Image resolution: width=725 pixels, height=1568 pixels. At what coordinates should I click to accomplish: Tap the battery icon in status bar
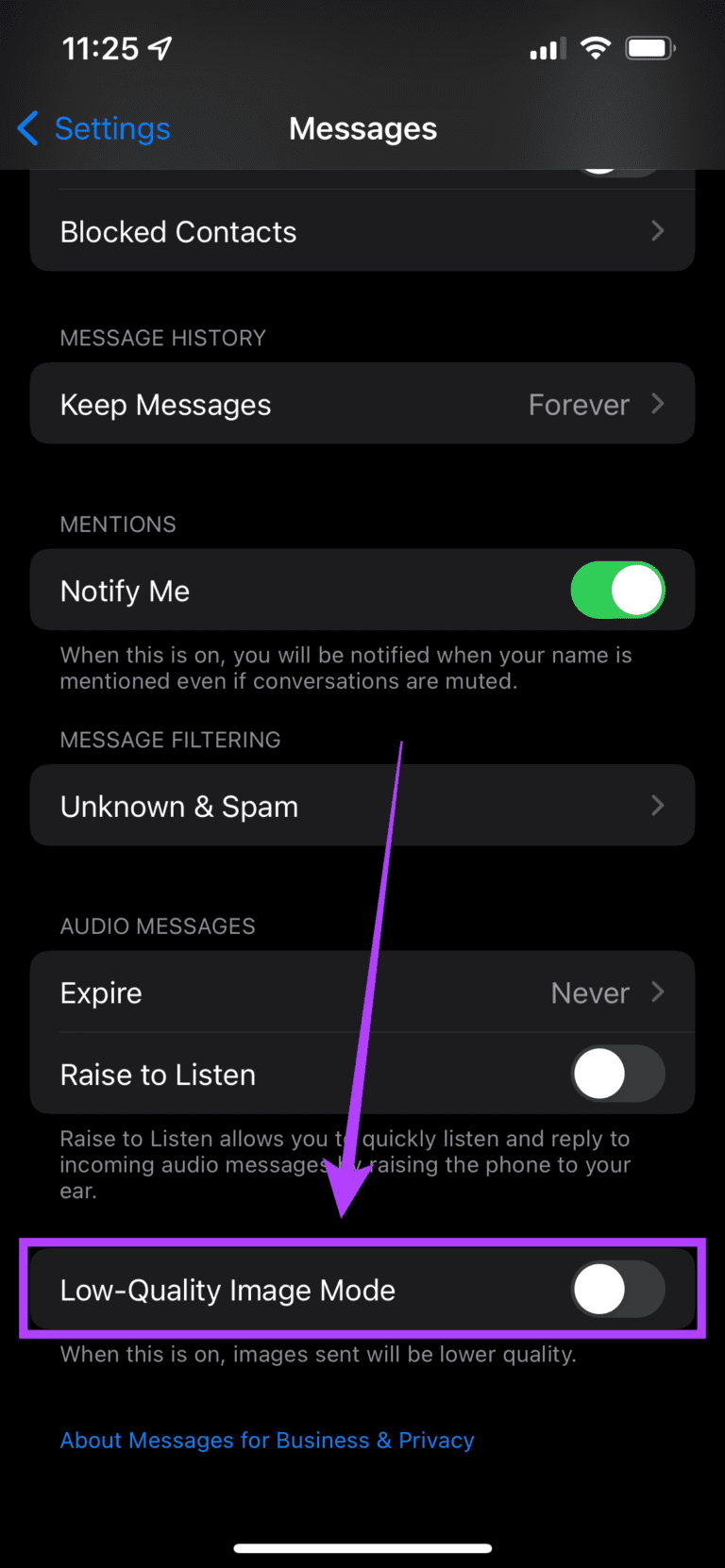[650, 47]
